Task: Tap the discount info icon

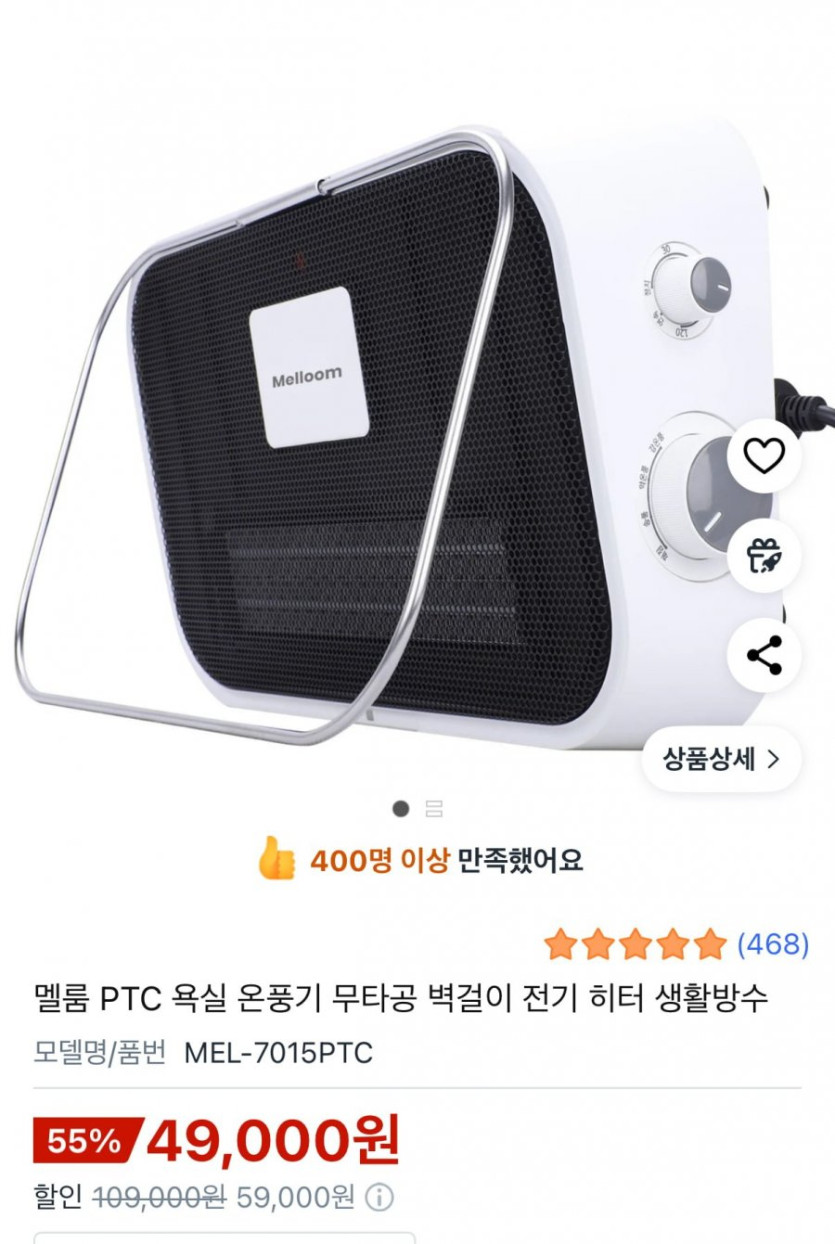Action: [379, 1197]
